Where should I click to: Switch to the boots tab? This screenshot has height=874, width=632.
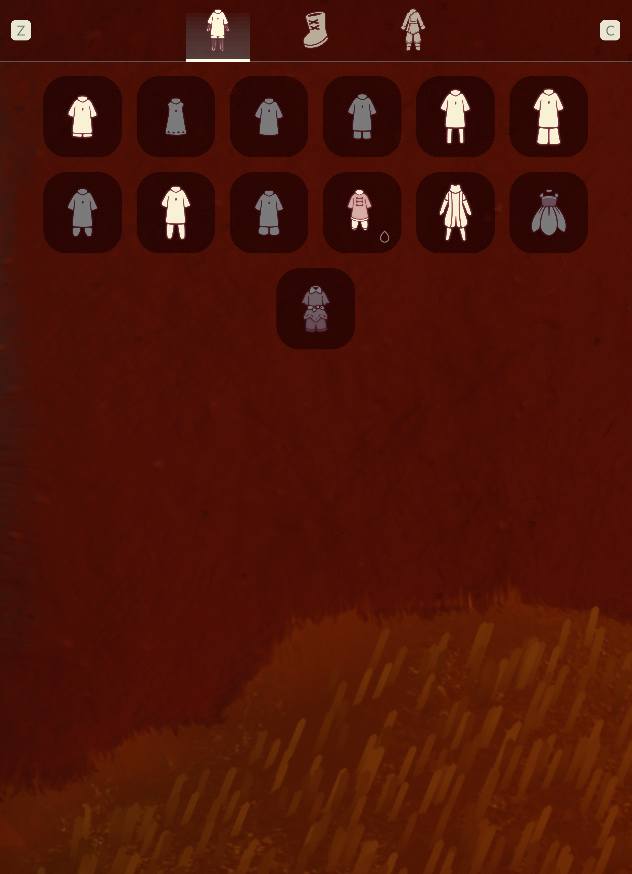pyautogui.click(x=316, y=30)
